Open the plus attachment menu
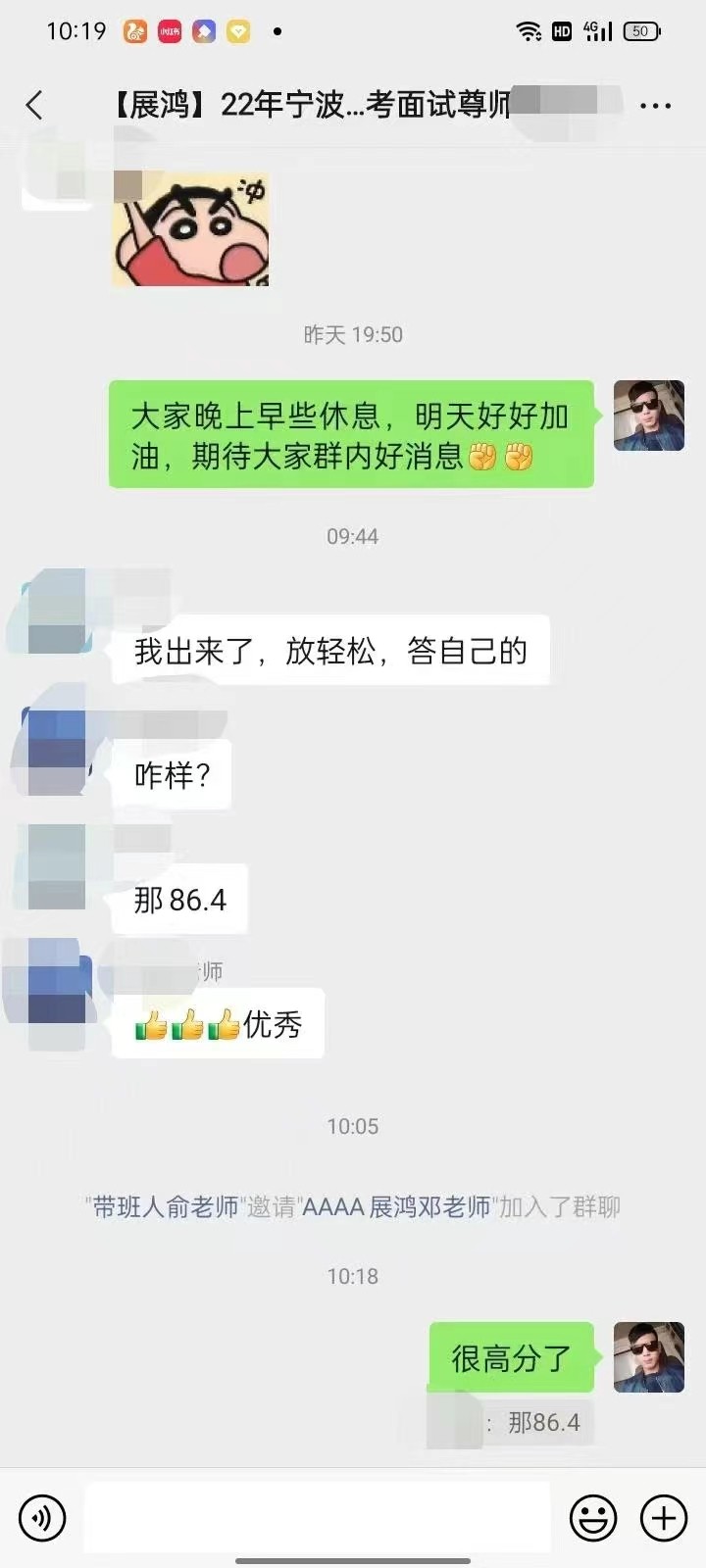 click(664, 1518)
